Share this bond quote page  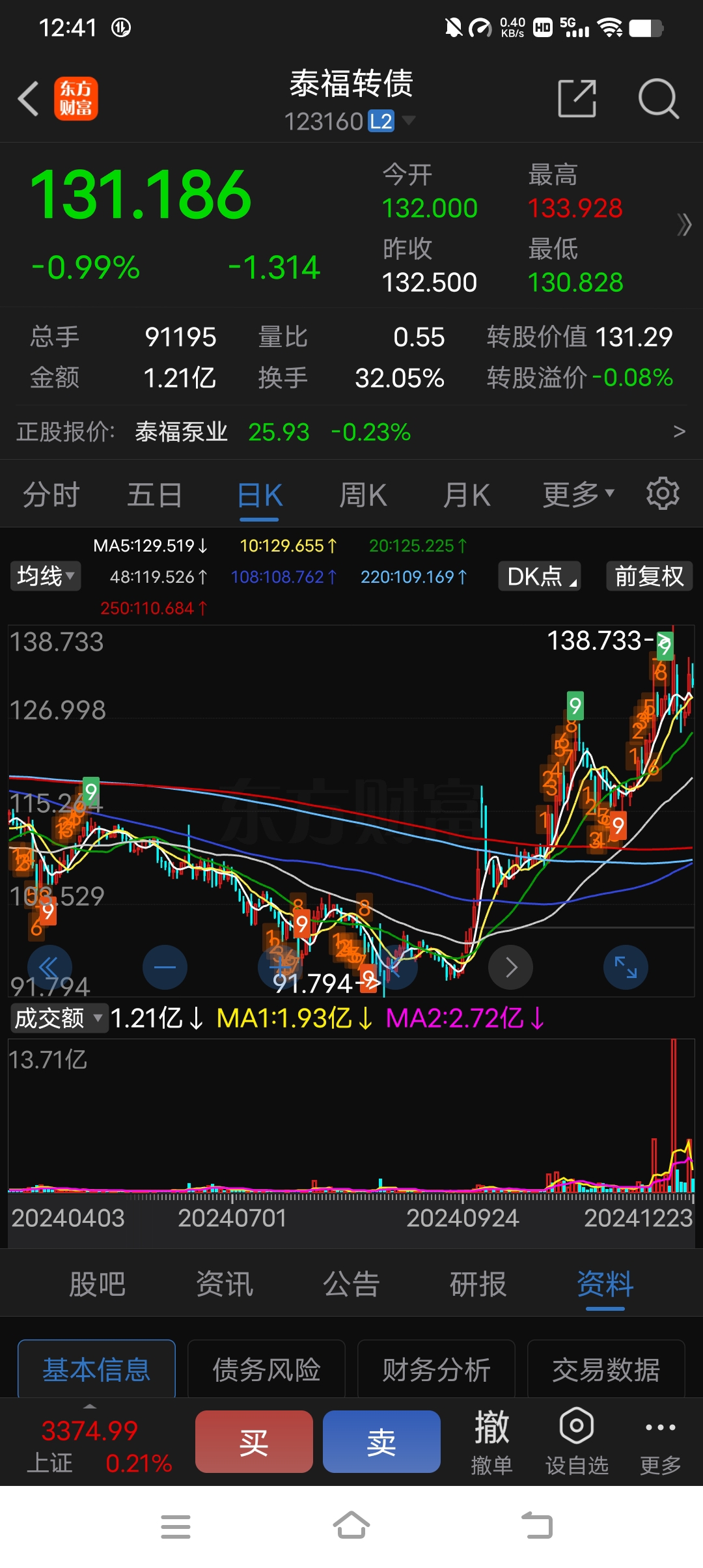pyautogui.click(x=577, y=99)
